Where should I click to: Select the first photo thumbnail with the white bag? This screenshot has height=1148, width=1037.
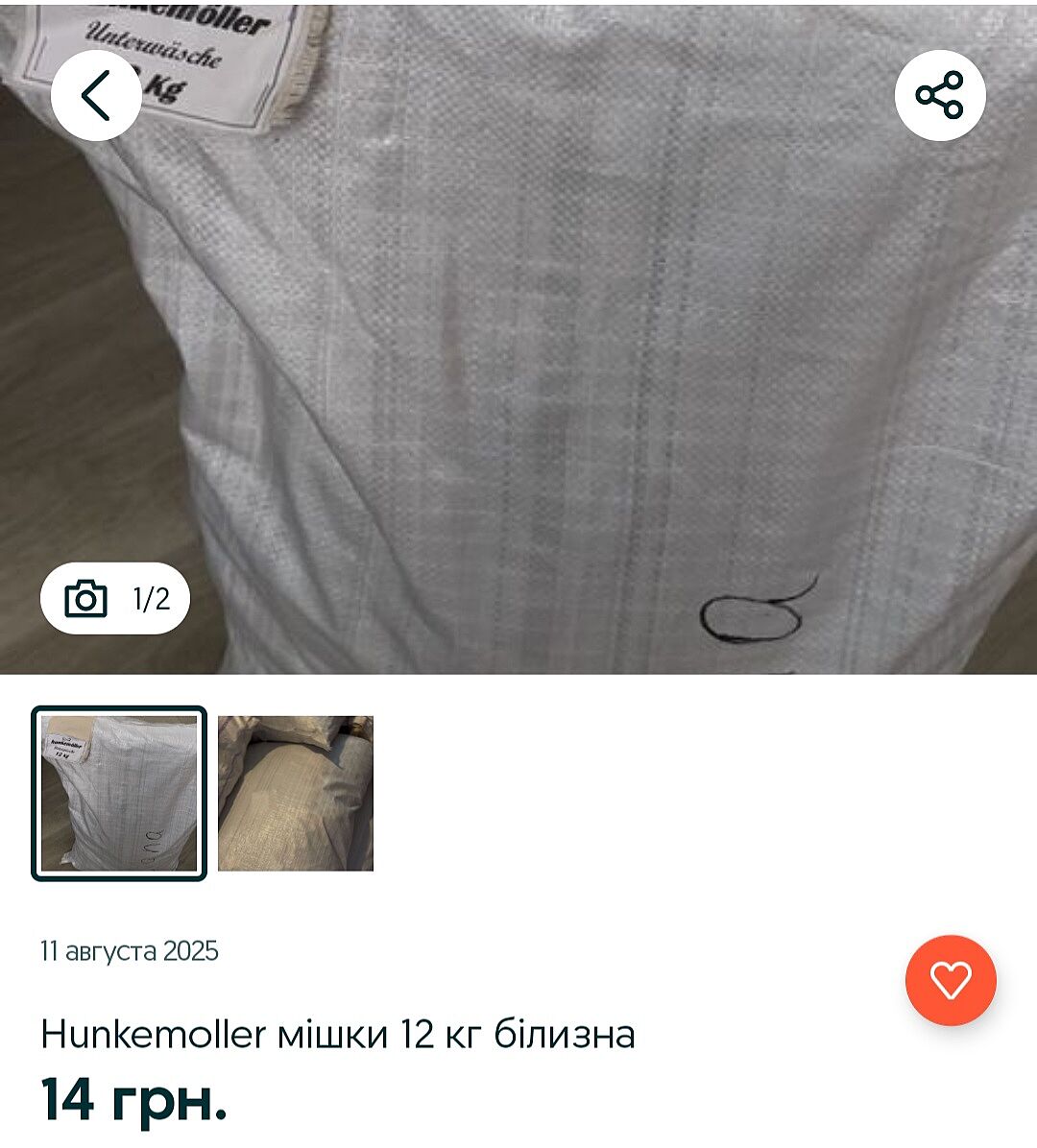coord(119,793)
